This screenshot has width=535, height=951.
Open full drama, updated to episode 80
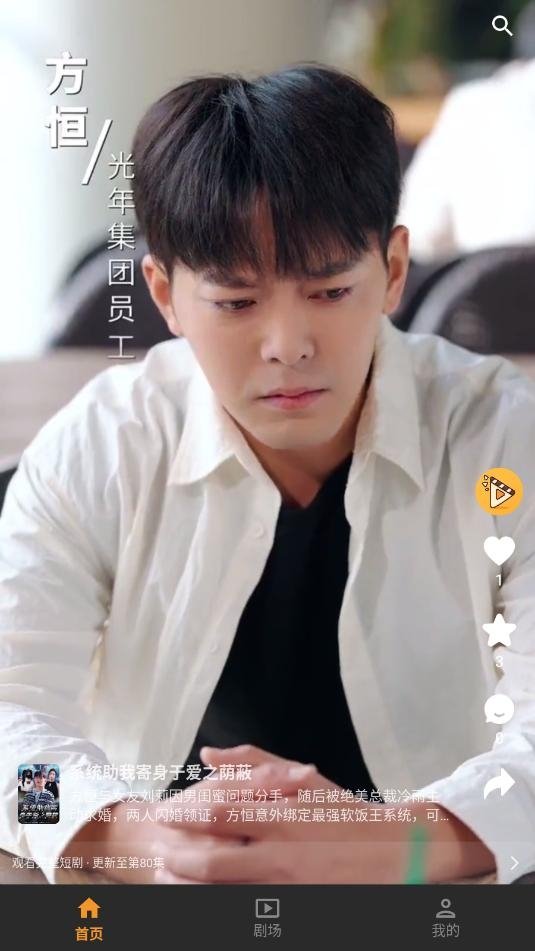268,862
